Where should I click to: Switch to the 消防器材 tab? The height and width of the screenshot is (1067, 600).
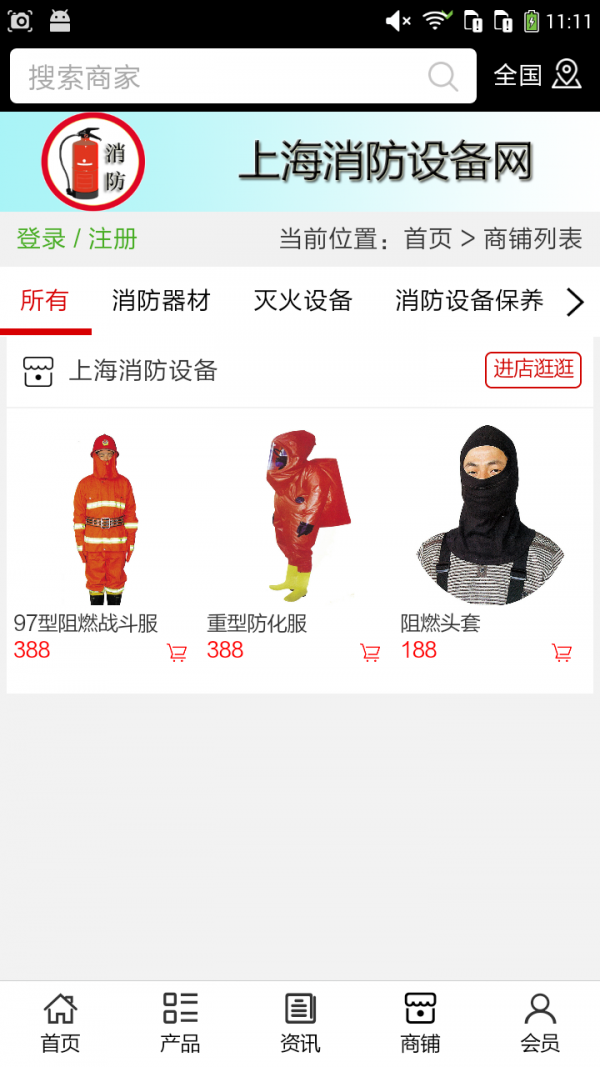coord(161,301)
